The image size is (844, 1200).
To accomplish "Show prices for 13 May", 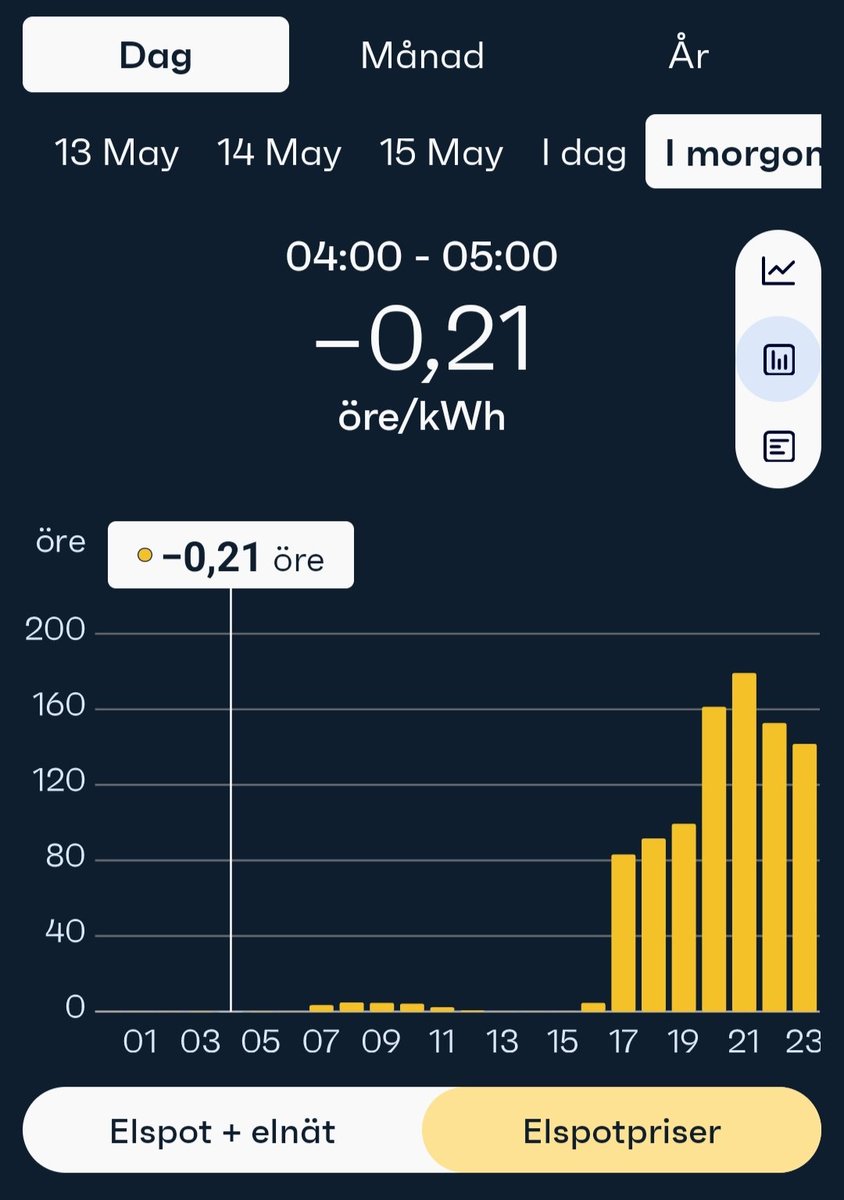I will [117, 153].
